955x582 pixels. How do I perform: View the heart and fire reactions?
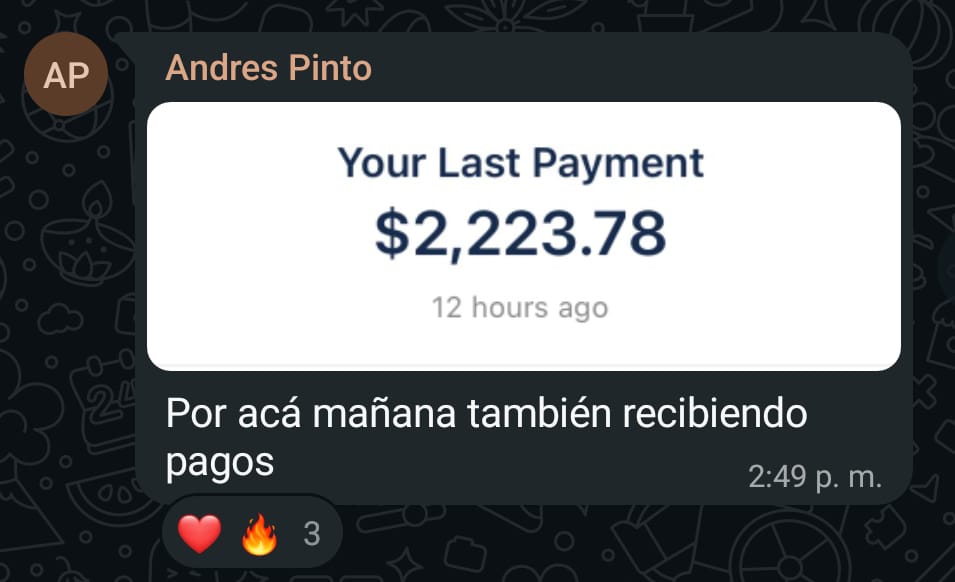pos(251,534)
